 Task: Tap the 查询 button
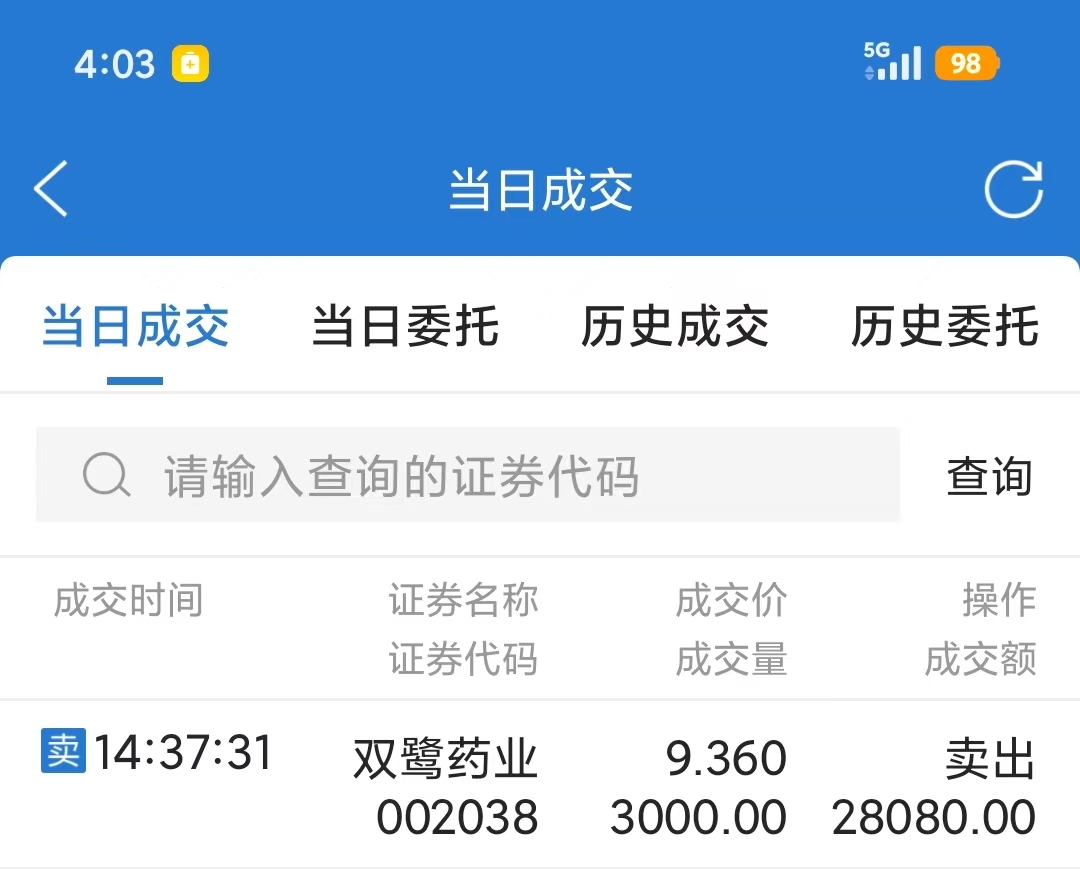(x=989, y=476)
